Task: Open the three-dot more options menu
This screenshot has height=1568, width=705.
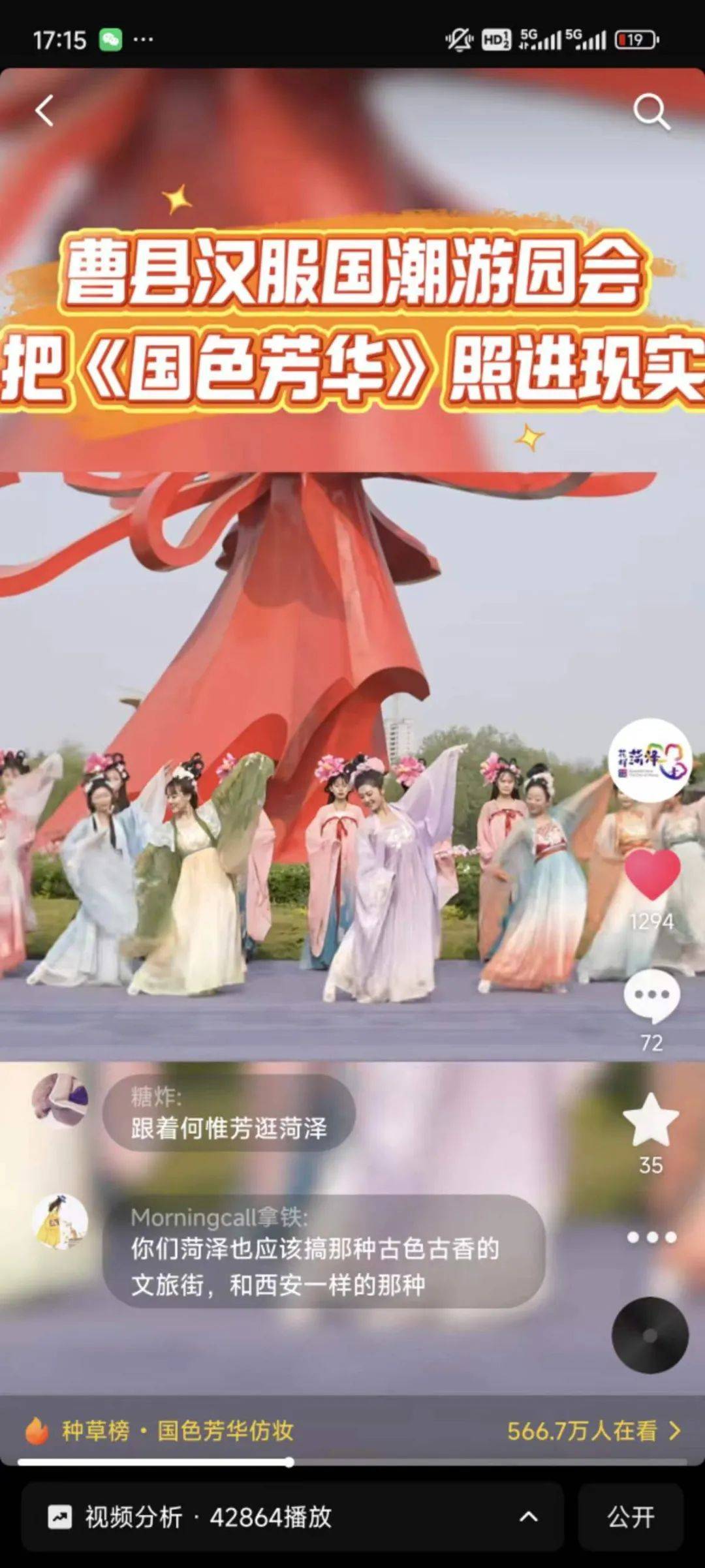Action: click(651, 1237)
